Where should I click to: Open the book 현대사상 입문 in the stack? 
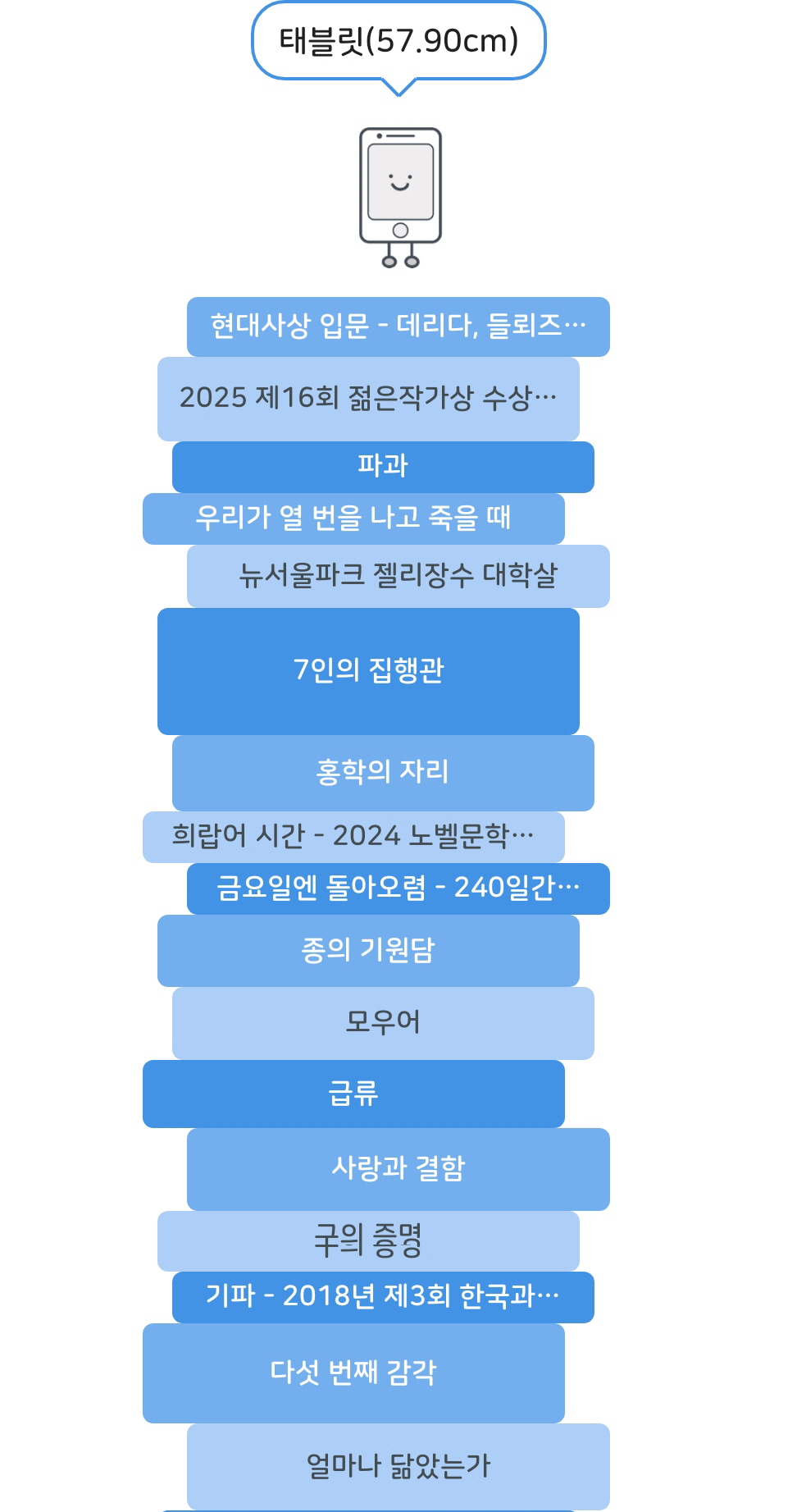click(x=398, y=327)
